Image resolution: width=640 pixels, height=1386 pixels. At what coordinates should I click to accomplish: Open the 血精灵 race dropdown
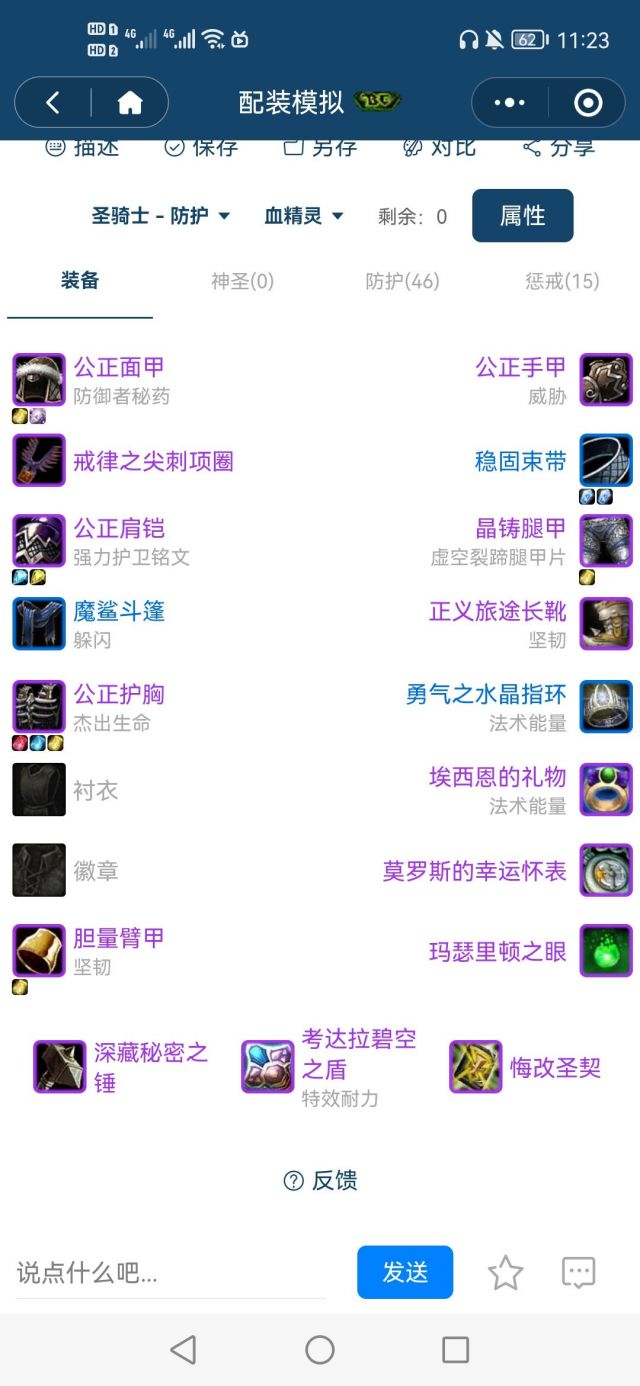coord(303,216)
